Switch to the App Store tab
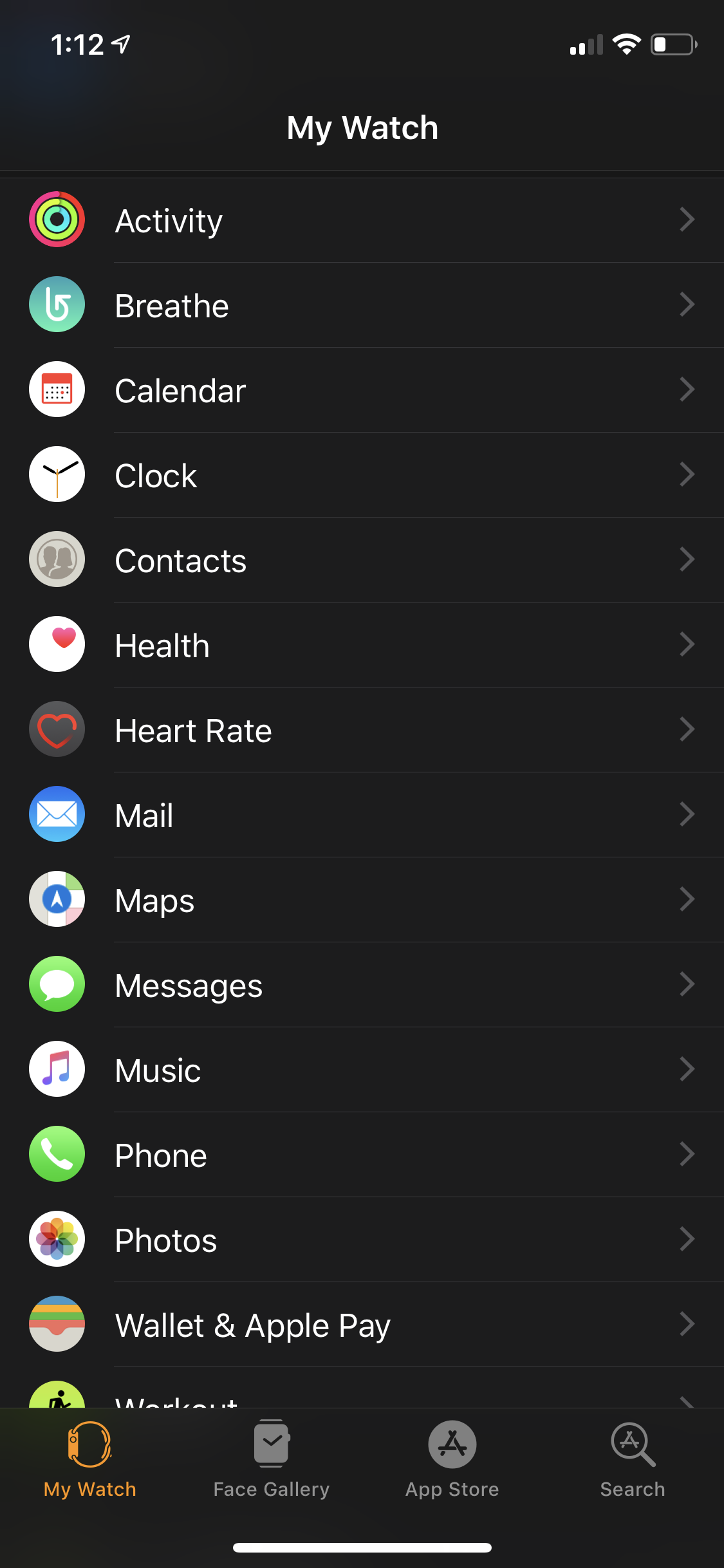Image resolution: width=724 pixels, height=1568 pixels. [x=452, y=1459]
